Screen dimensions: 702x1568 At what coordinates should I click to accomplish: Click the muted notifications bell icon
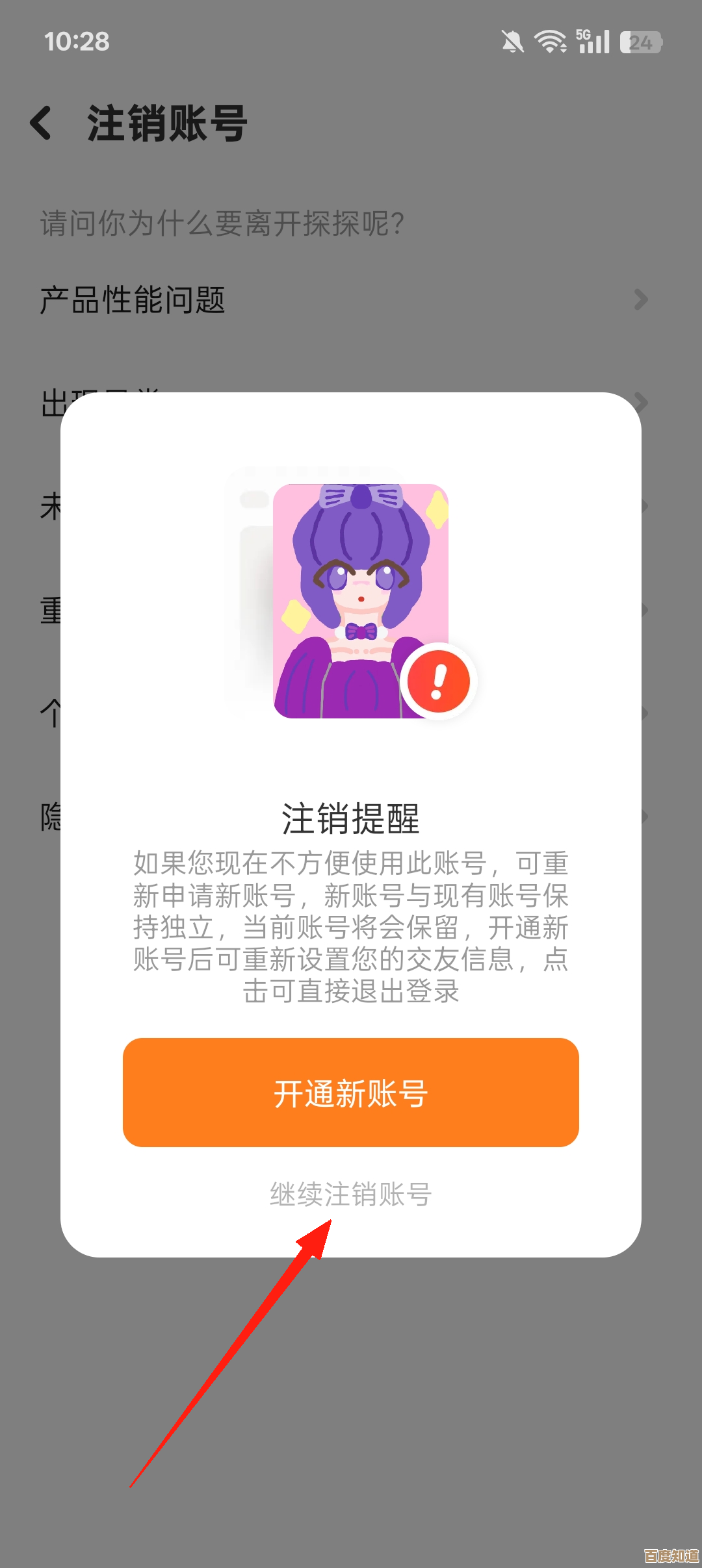coord(513,42)
